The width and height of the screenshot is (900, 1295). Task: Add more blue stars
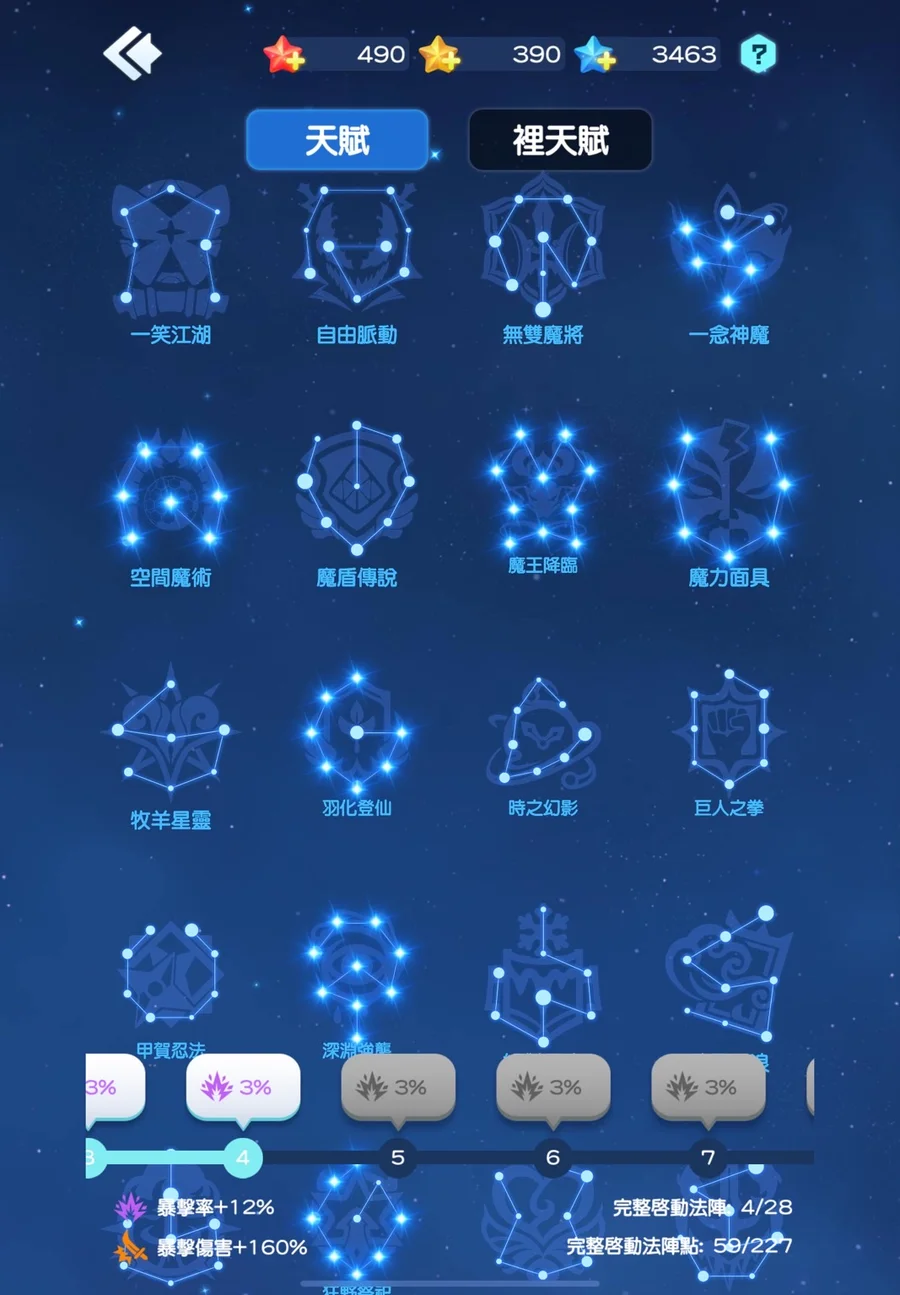click(595, 54)
